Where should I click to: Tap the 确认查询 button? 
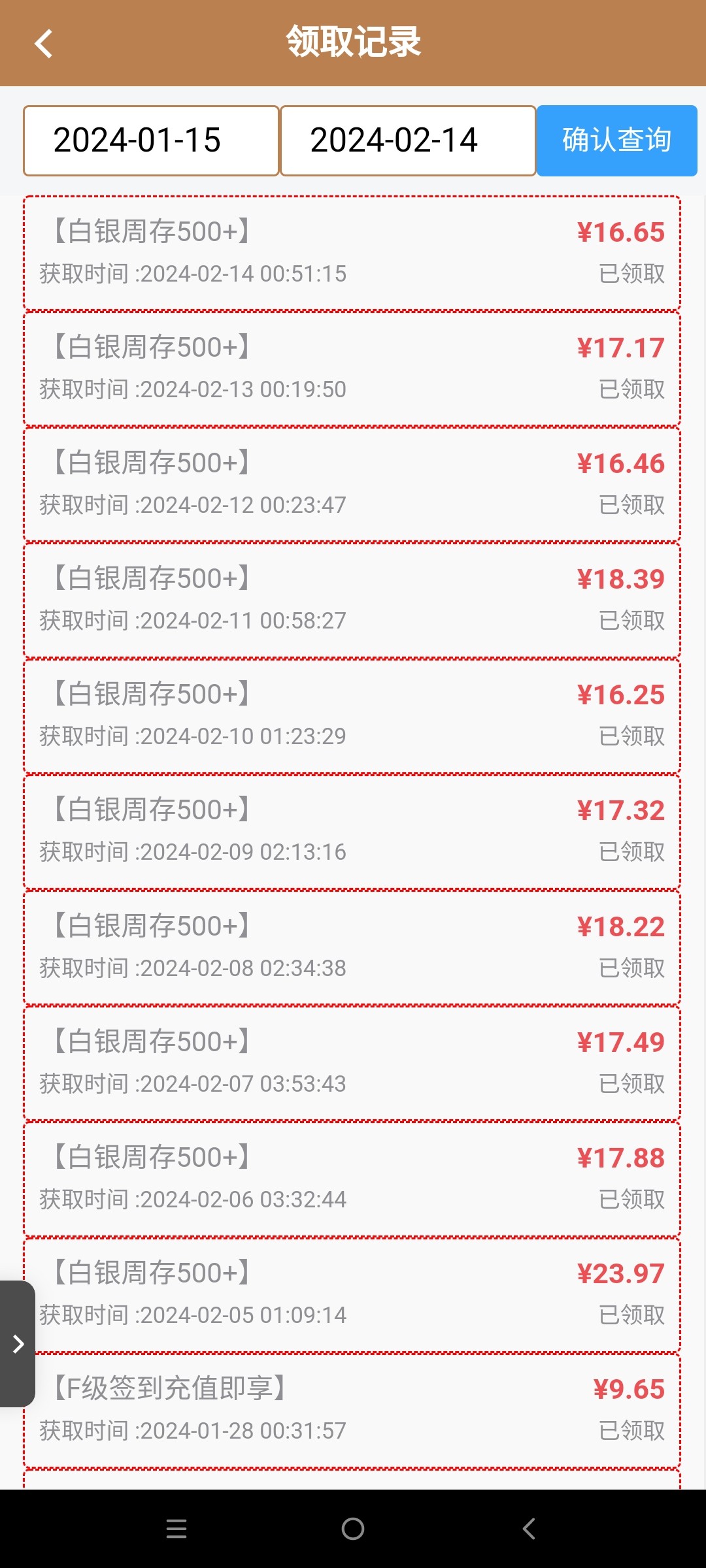(x=617, y=140)
